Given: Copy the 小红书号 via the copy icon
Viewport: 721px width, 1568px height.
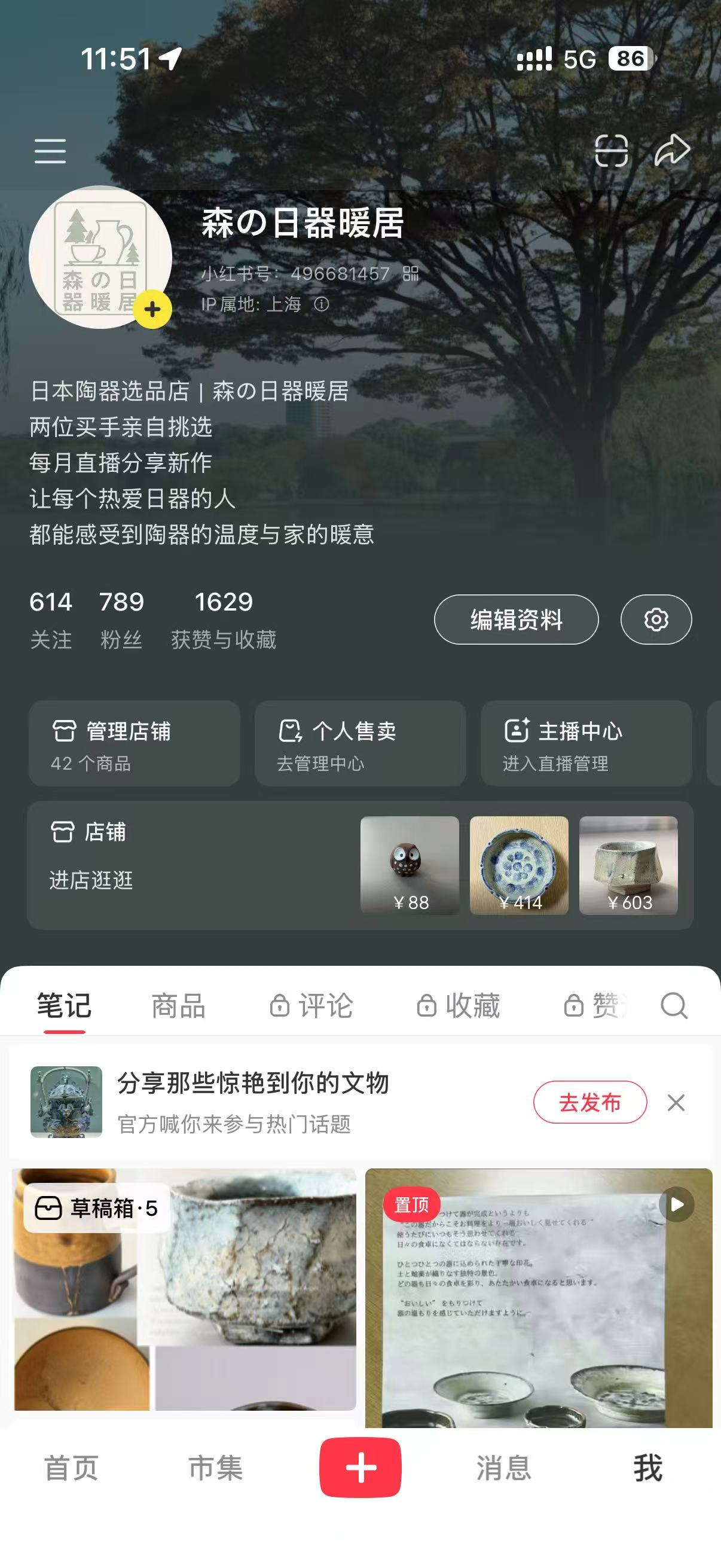Looking at the screenshot, I should tap(411, 274).
